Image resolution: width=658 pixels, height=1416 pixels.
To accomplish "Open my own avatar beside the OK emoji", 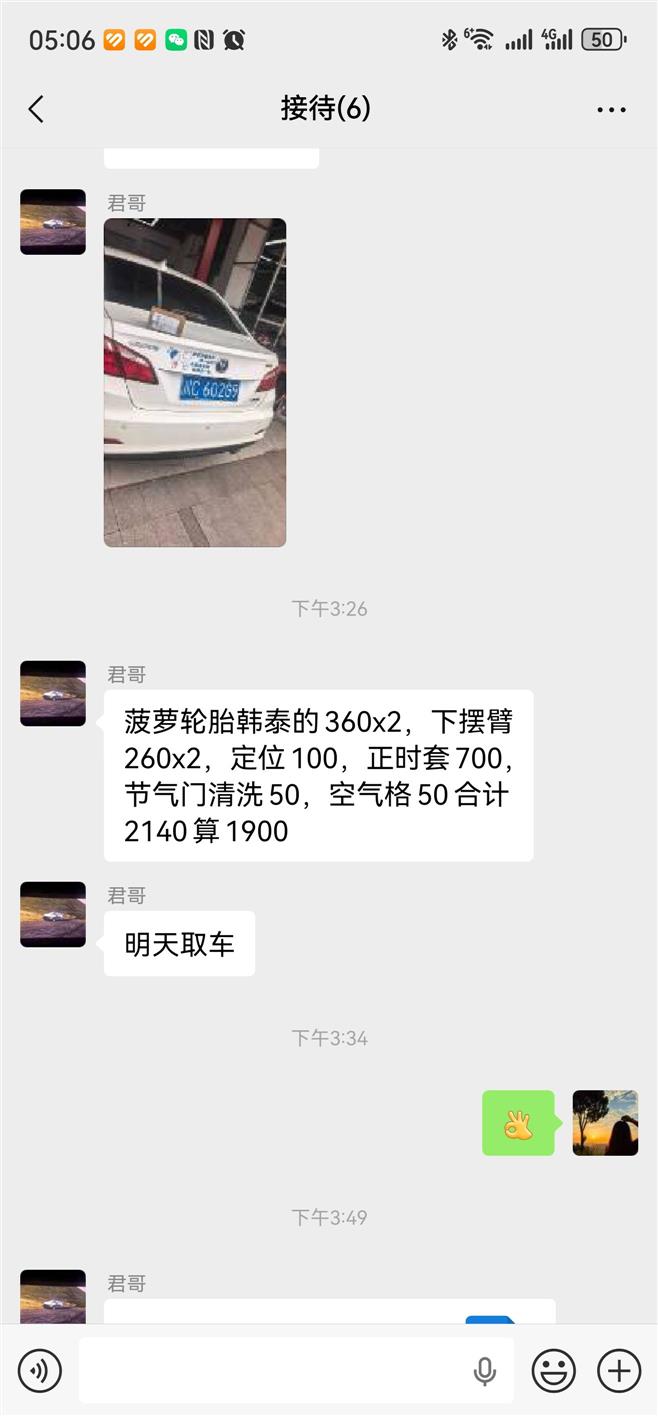I will pos(605,1123).
